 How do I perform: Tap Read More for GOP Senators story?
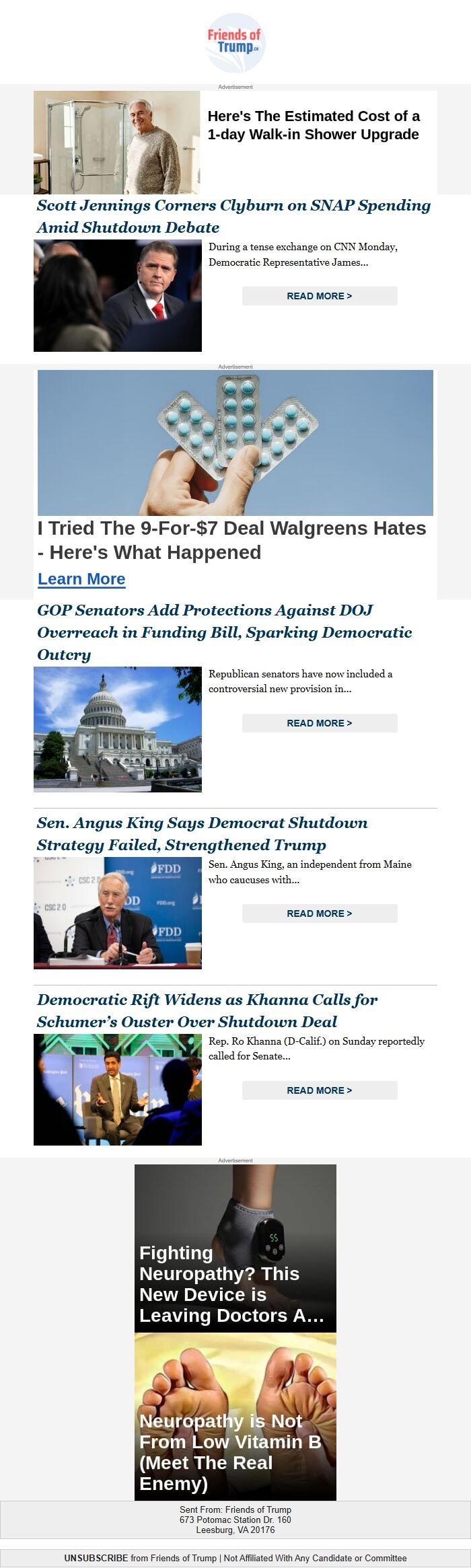click(x=320, y=723)
